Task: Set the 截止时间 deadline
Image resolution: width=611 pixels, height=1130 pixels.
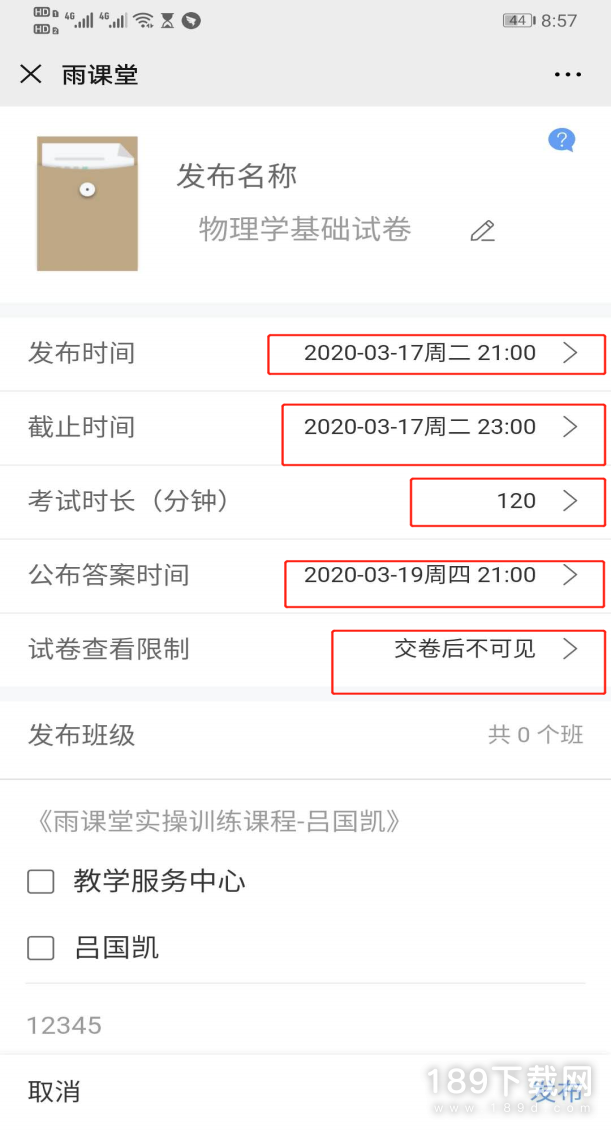Action: click(x=306, y=427)
